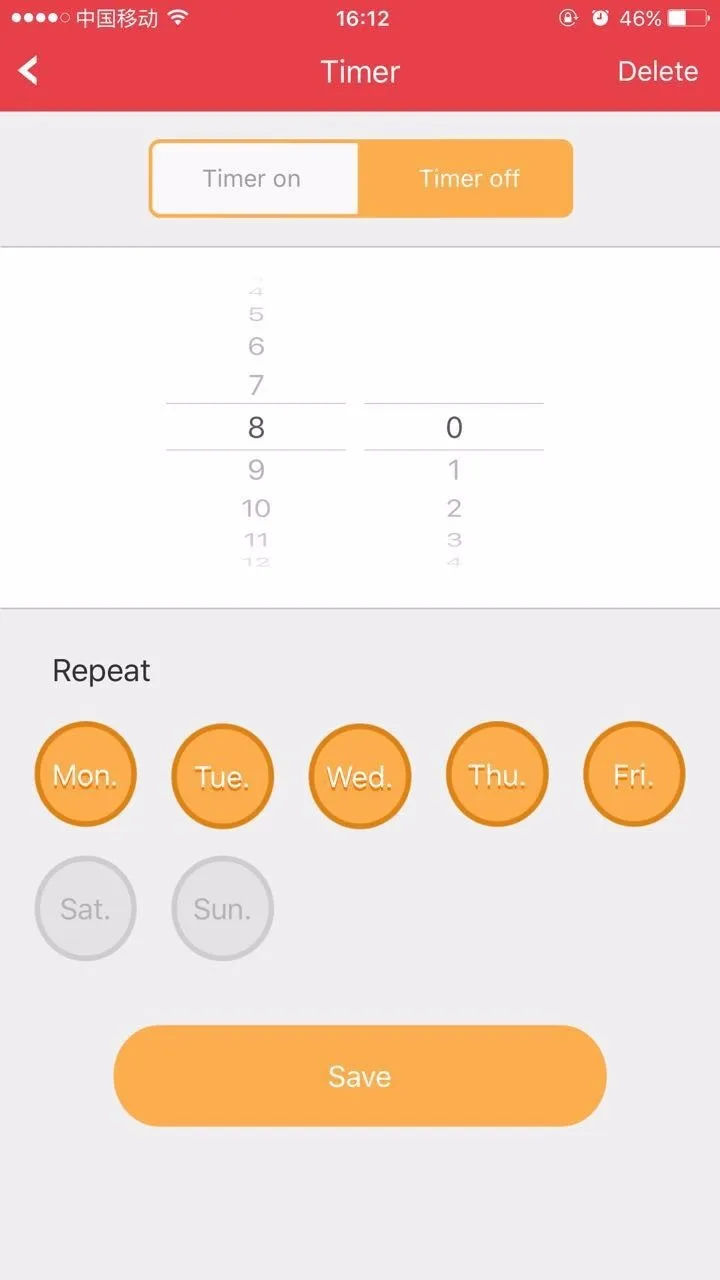Enable the Sat. repeat day
The image size is (720, 1280).
[x=85, y=908]
